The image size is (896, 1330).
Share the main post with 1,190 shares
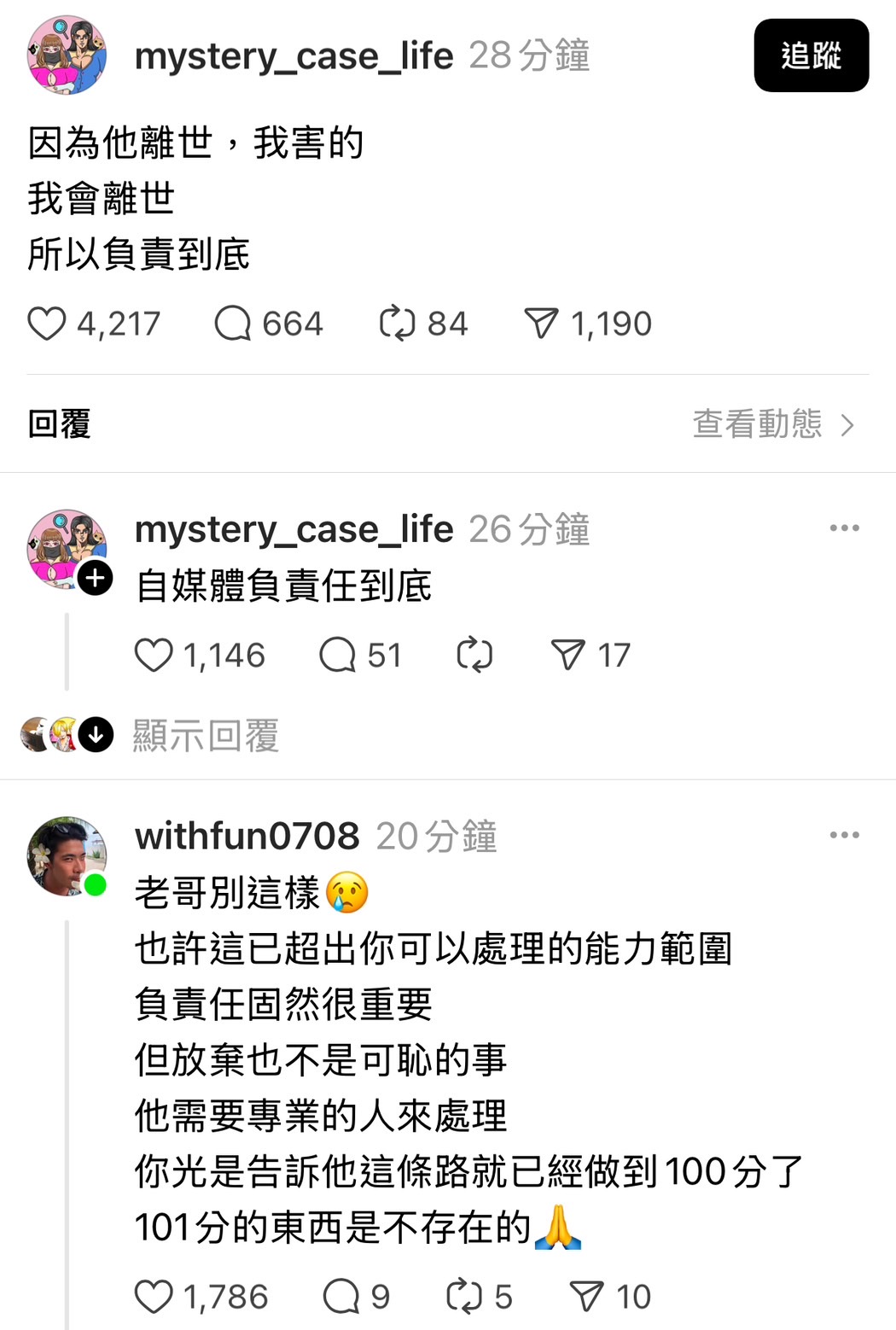(541, 324)
